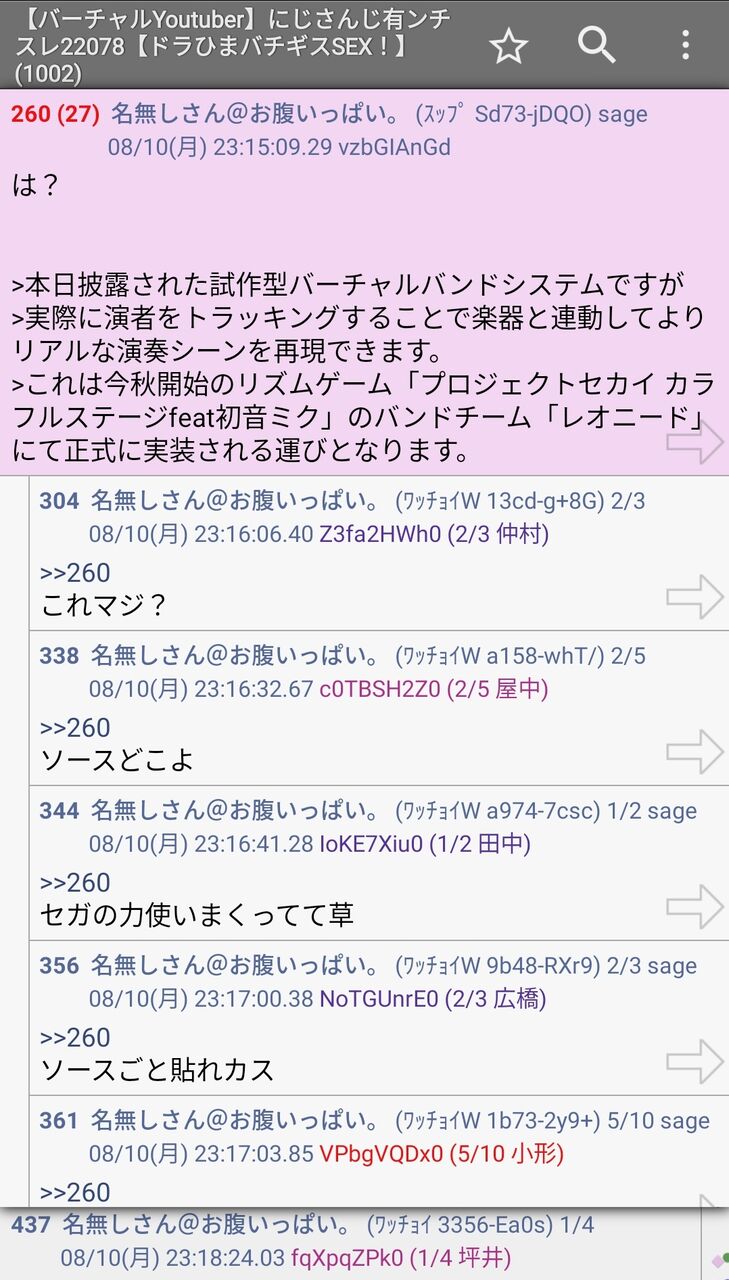Open ID VPbgVQDx0 (5/10 小形)

point(442,1155)
